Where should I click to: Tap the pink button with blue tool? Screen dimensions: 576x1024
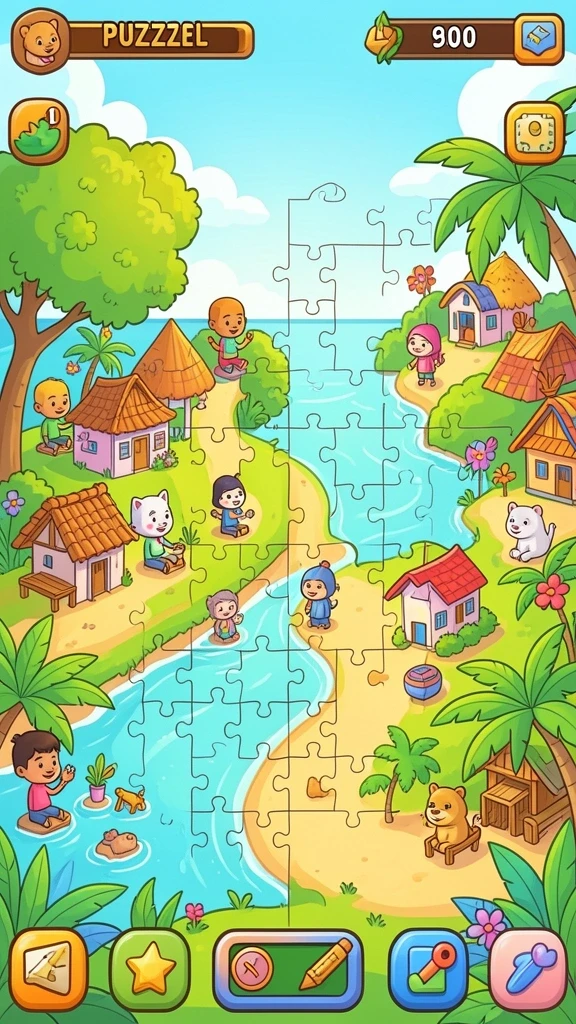point(528,969)
